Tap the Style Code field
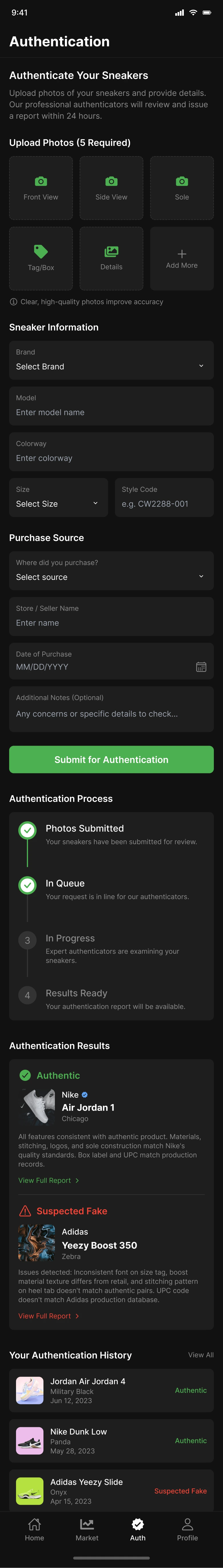 (x=164, y=497)
